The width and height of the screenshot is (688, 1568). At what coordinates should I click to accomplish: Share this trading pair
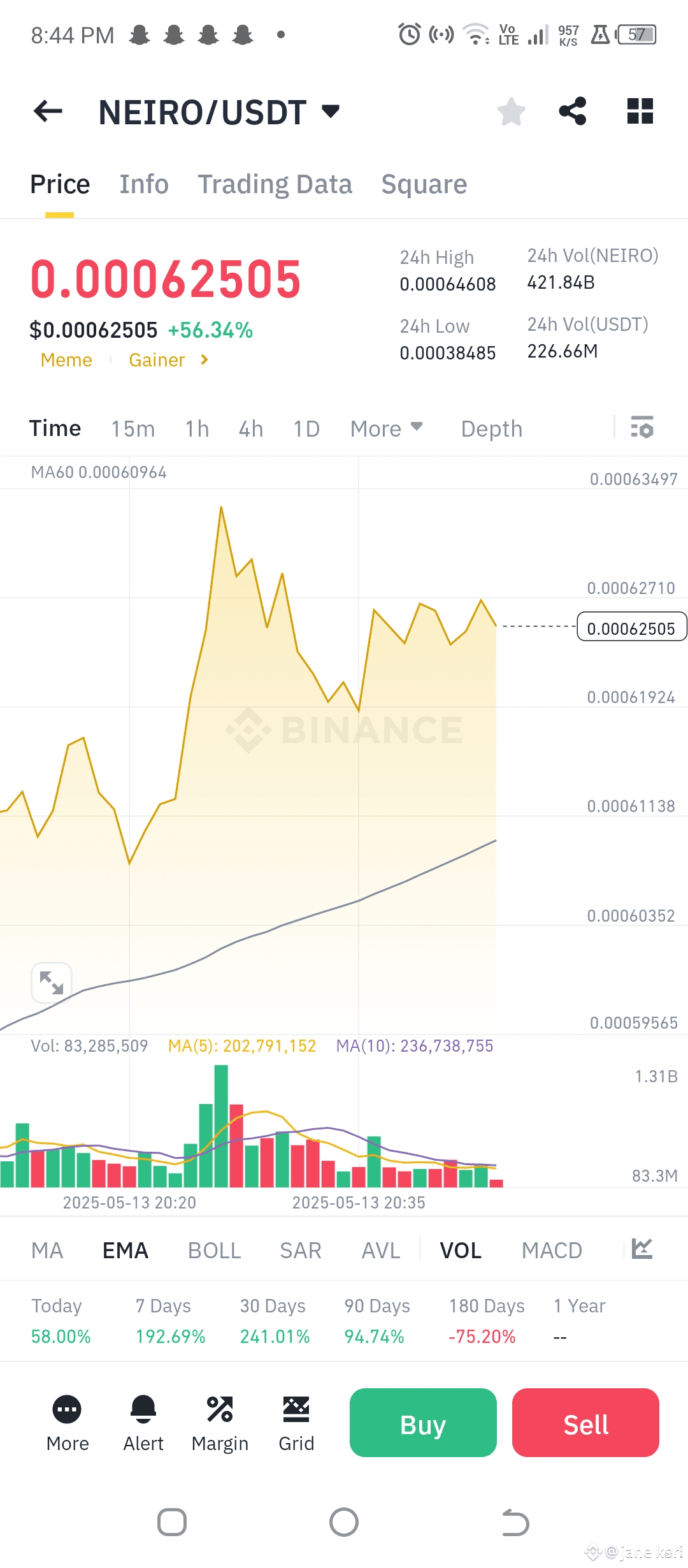pyautogui.click(x=573, y=112)
